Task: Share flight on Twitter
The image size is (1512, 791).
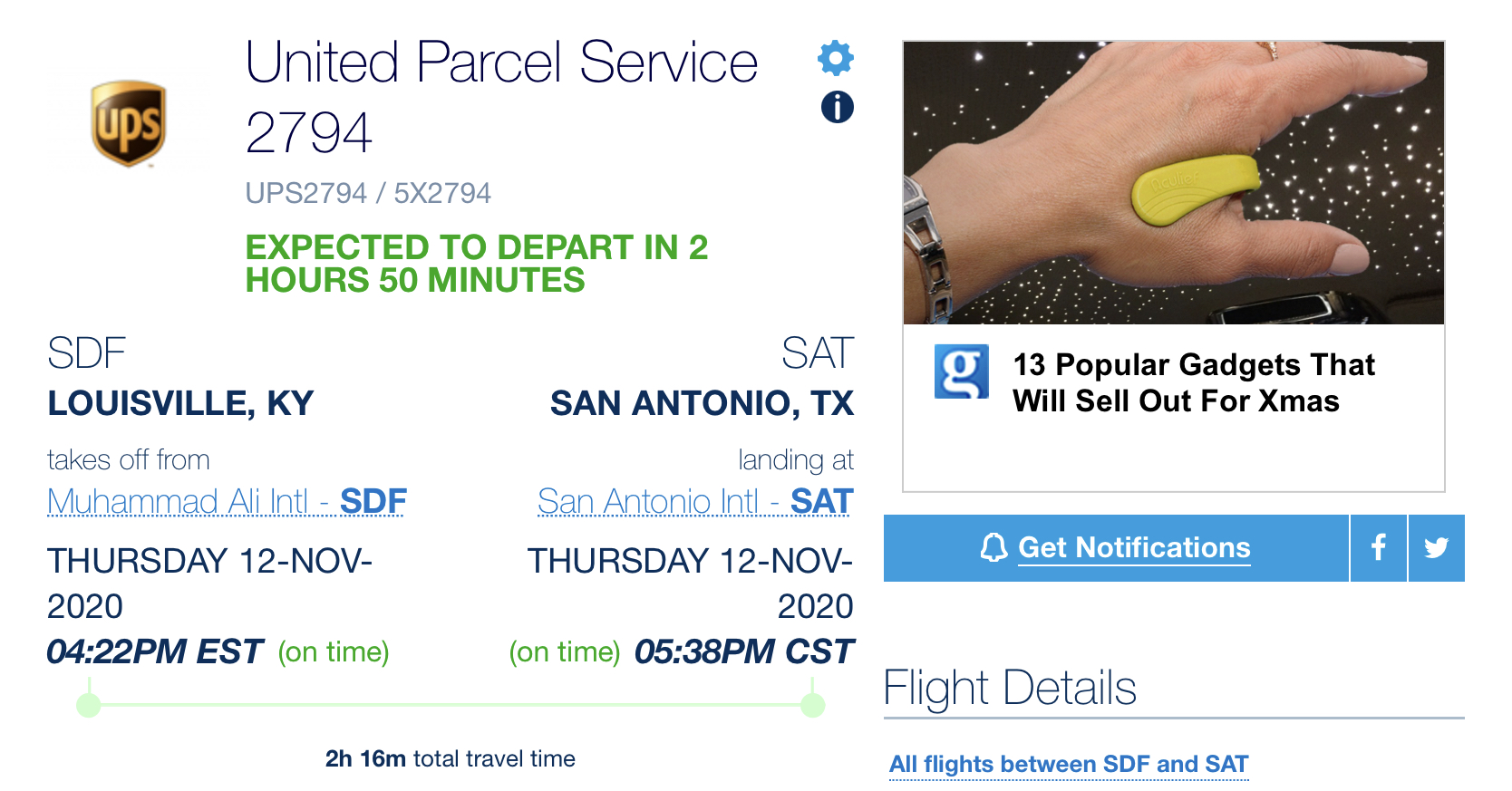Action: [x=1437, y=548]
